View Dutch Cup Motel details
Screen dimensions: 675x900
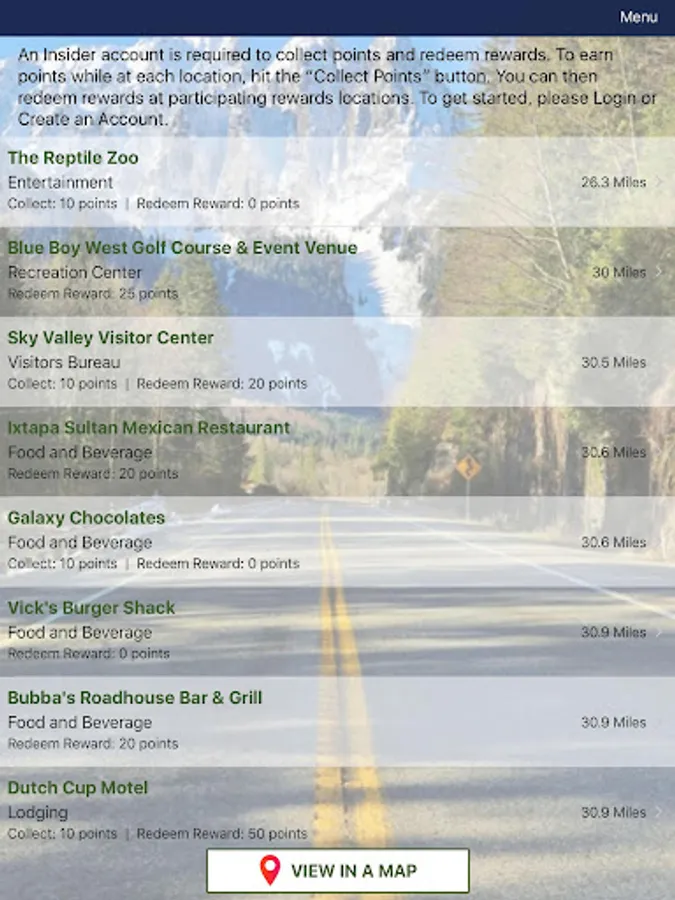pos(337,808)
